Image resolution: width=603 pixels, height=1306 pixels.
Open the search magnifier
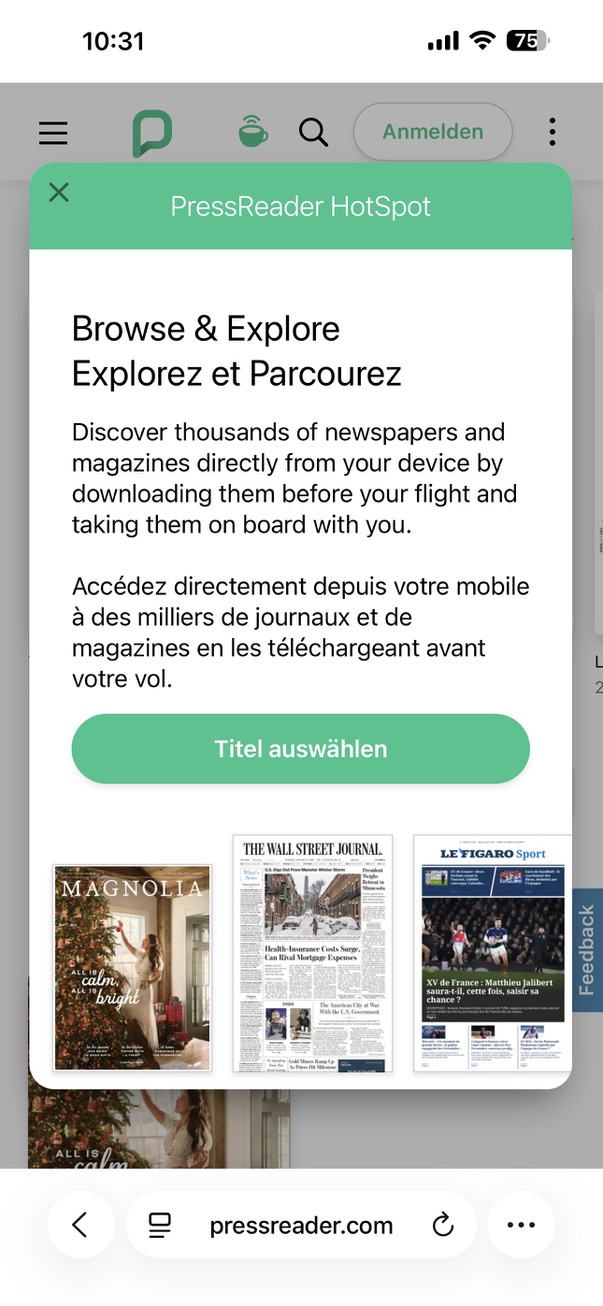pyautogui.click(x=314, y=132)
